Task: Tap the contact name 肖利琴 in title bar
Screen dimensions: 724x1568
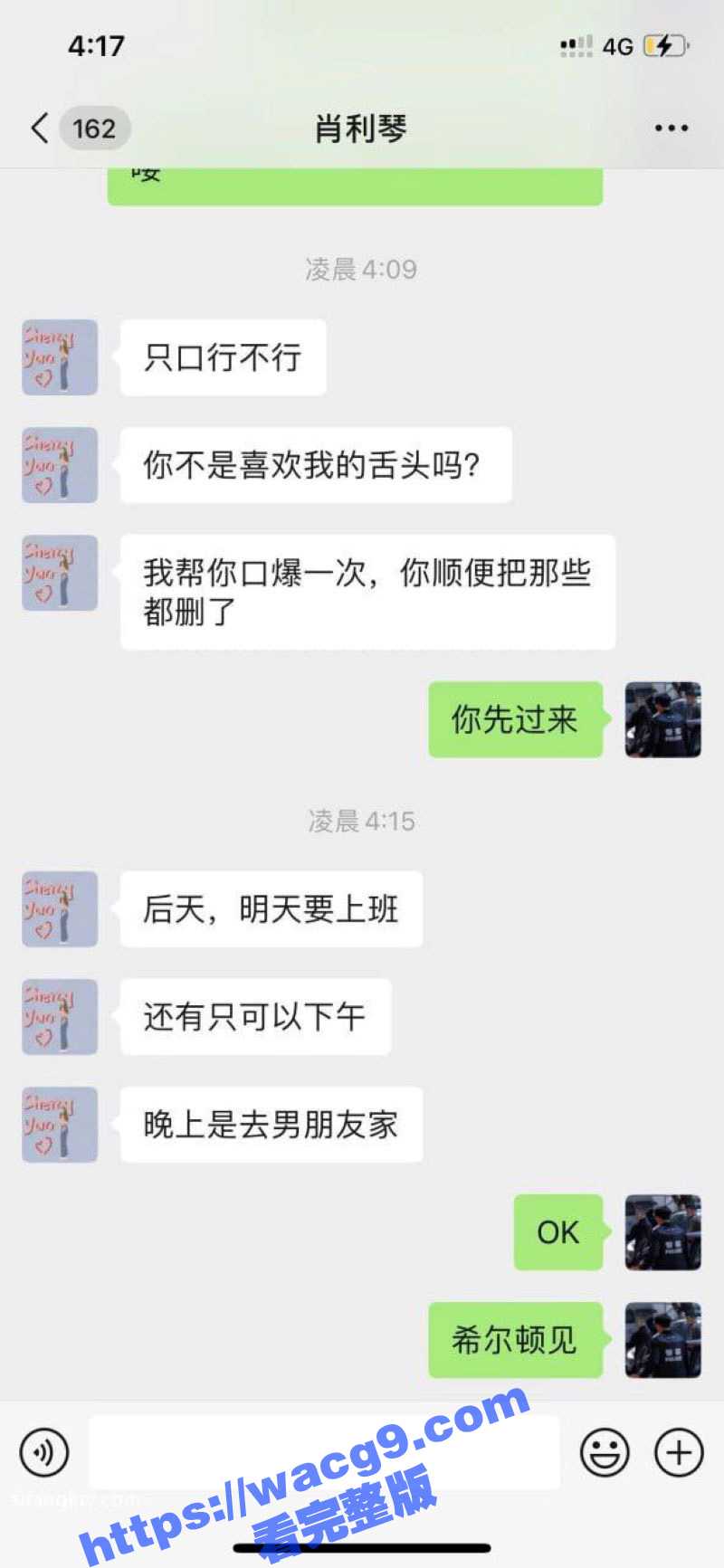Action: click(360, 128)
